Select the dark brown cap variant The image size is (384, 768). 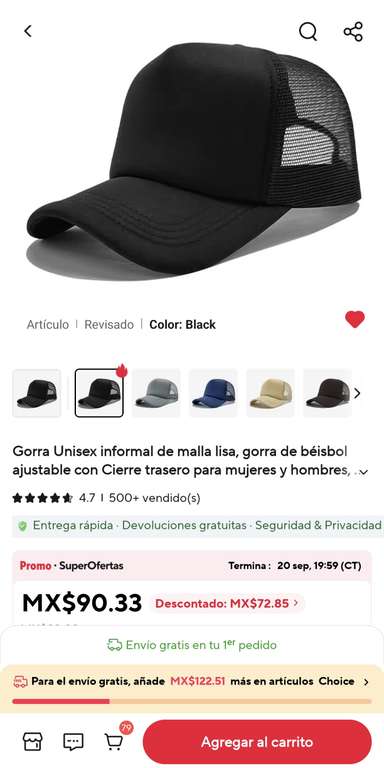point(327,393)
